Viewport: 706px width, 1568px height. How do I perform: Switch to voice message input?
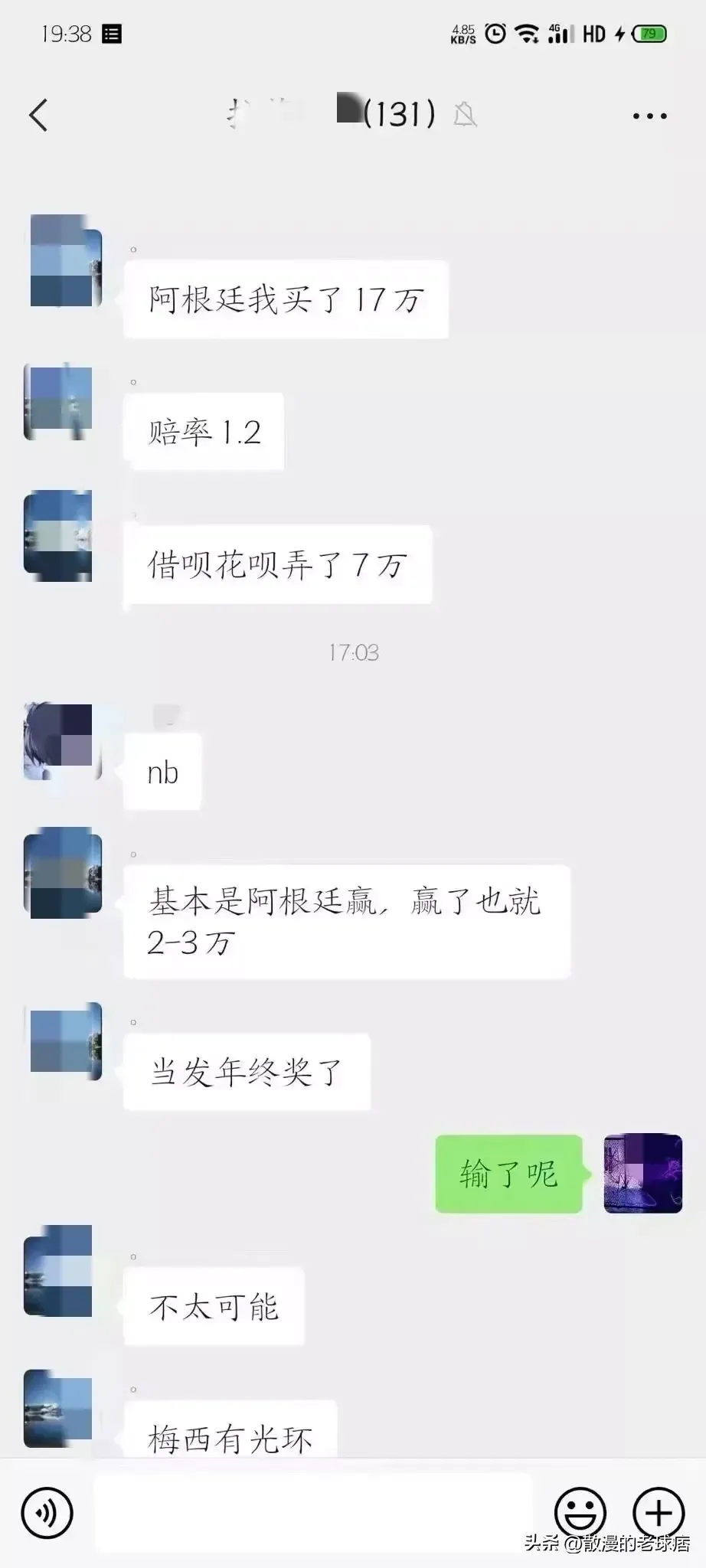[x=47, y=1512]
